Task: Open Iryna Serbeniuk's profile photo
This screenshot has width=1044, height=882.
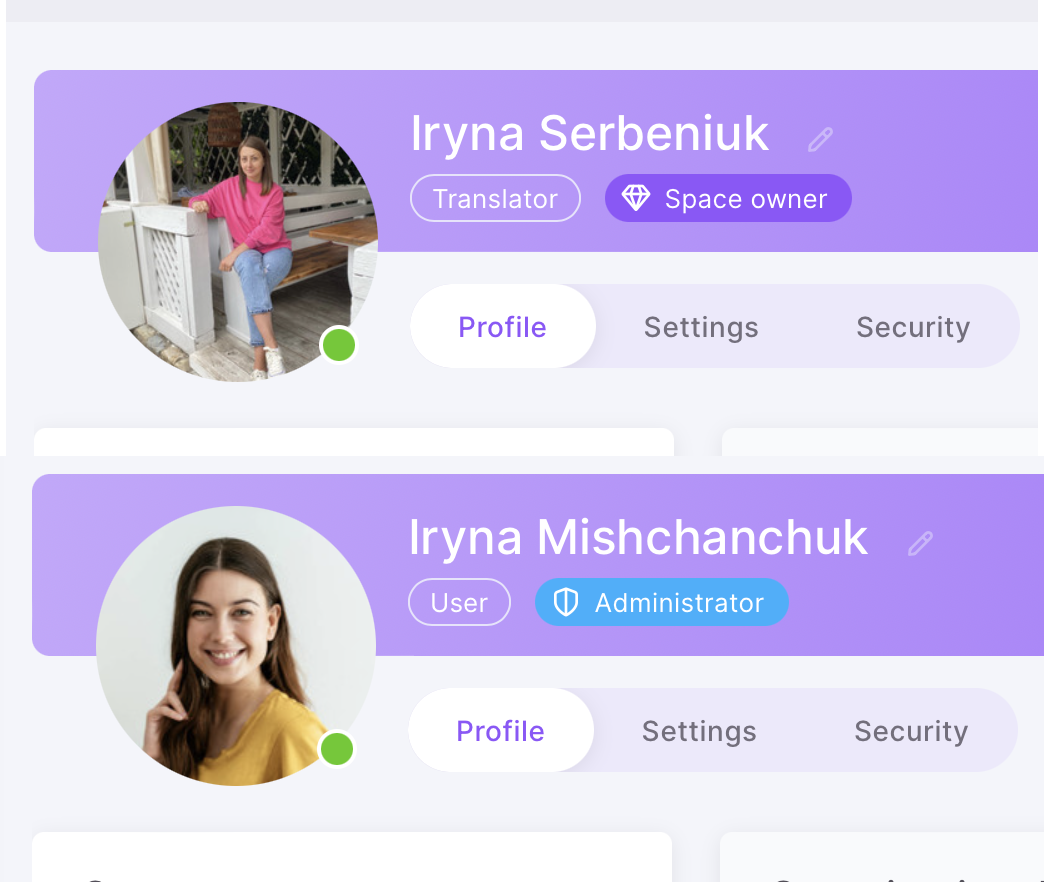Action: tap(238, 241)
